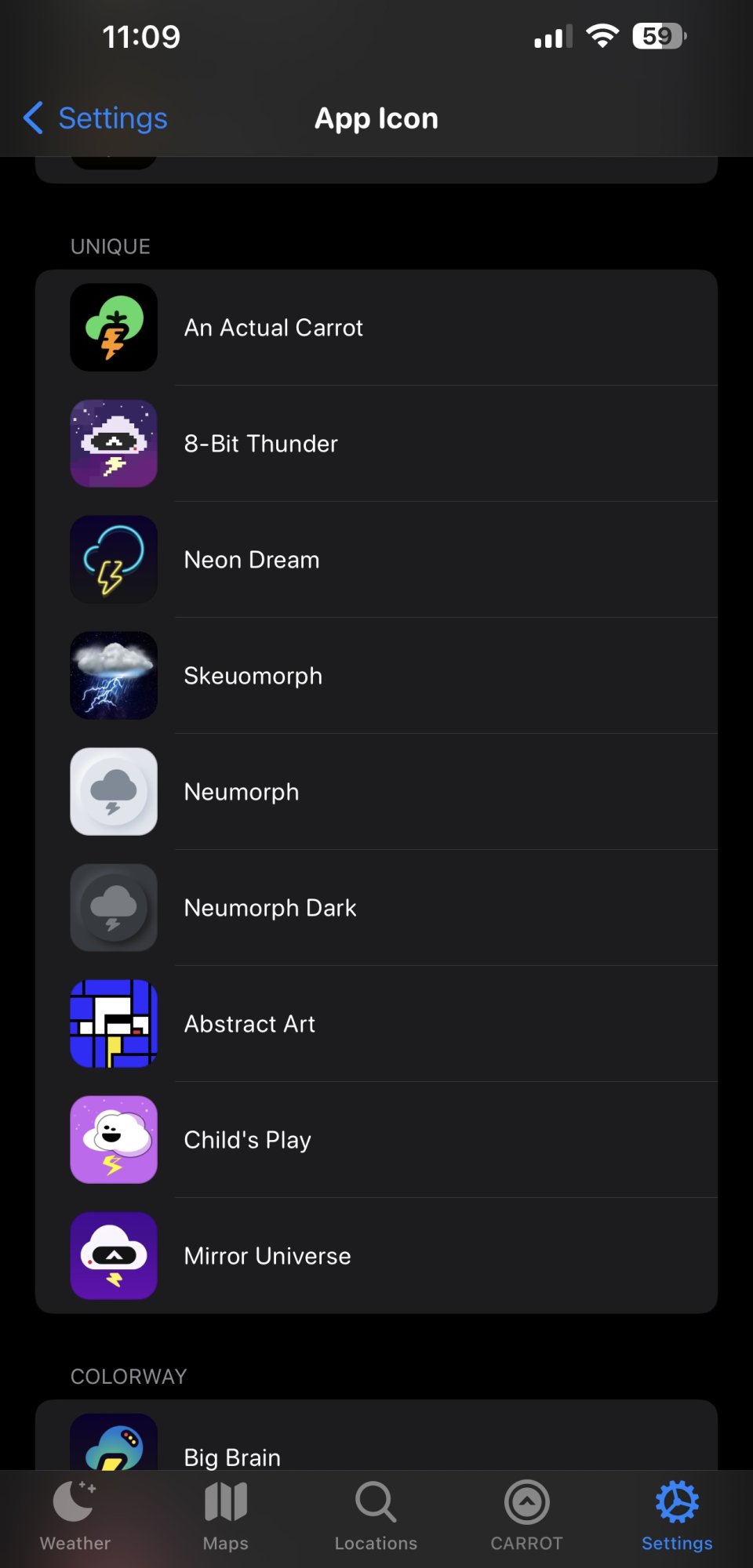Apply the Neumorph Dark icon
Image resolution: width=753 pixels, height=1568 pixels.
tap(376, 908)
